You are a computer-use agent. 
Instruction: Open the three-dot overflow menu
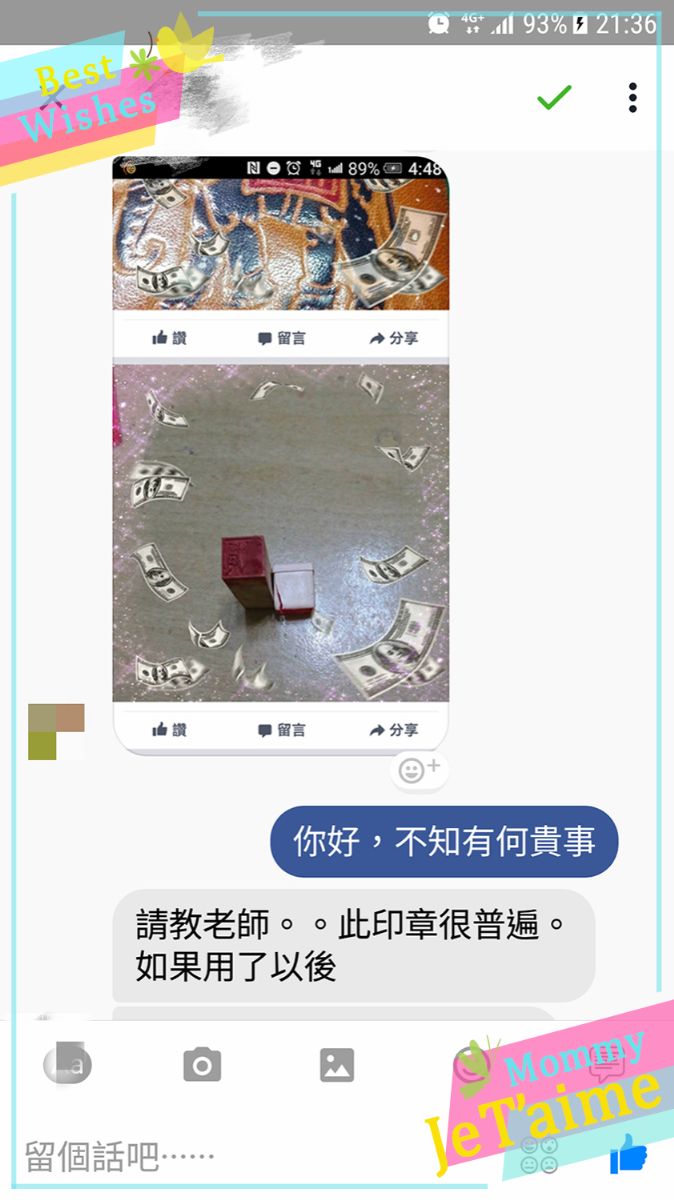tap(632, 97)
